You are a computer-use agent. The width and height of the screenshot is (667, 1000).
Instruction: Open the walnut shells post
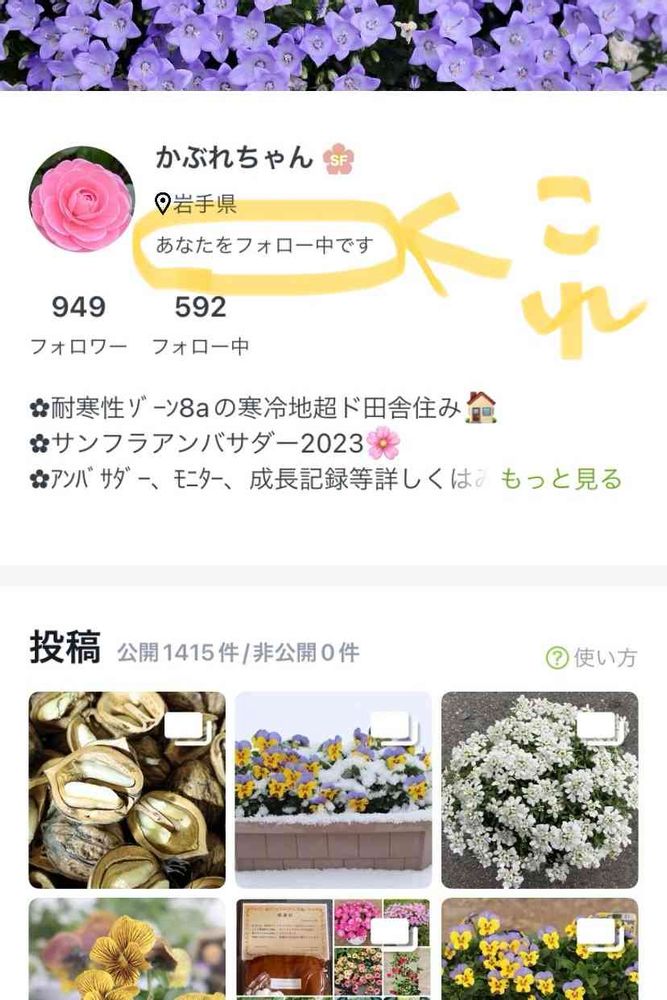127,790
